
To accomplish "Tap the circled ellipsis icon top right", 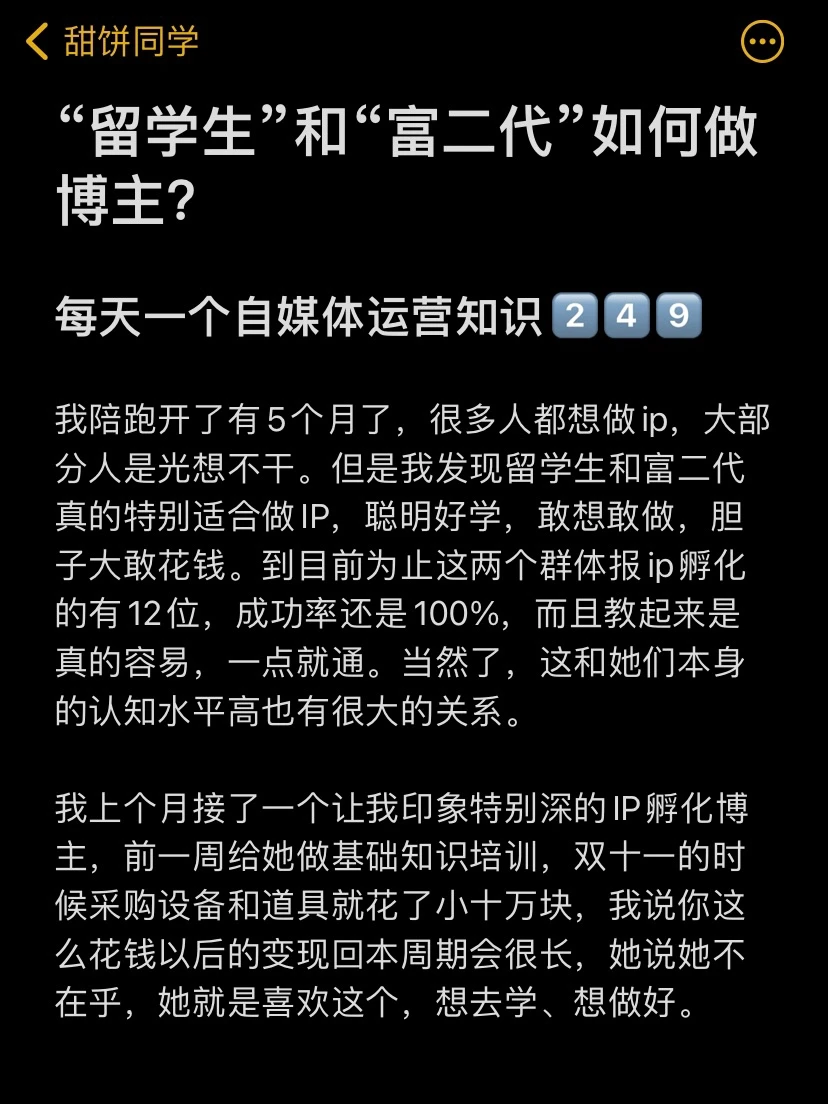I will [x=761, y=41].
